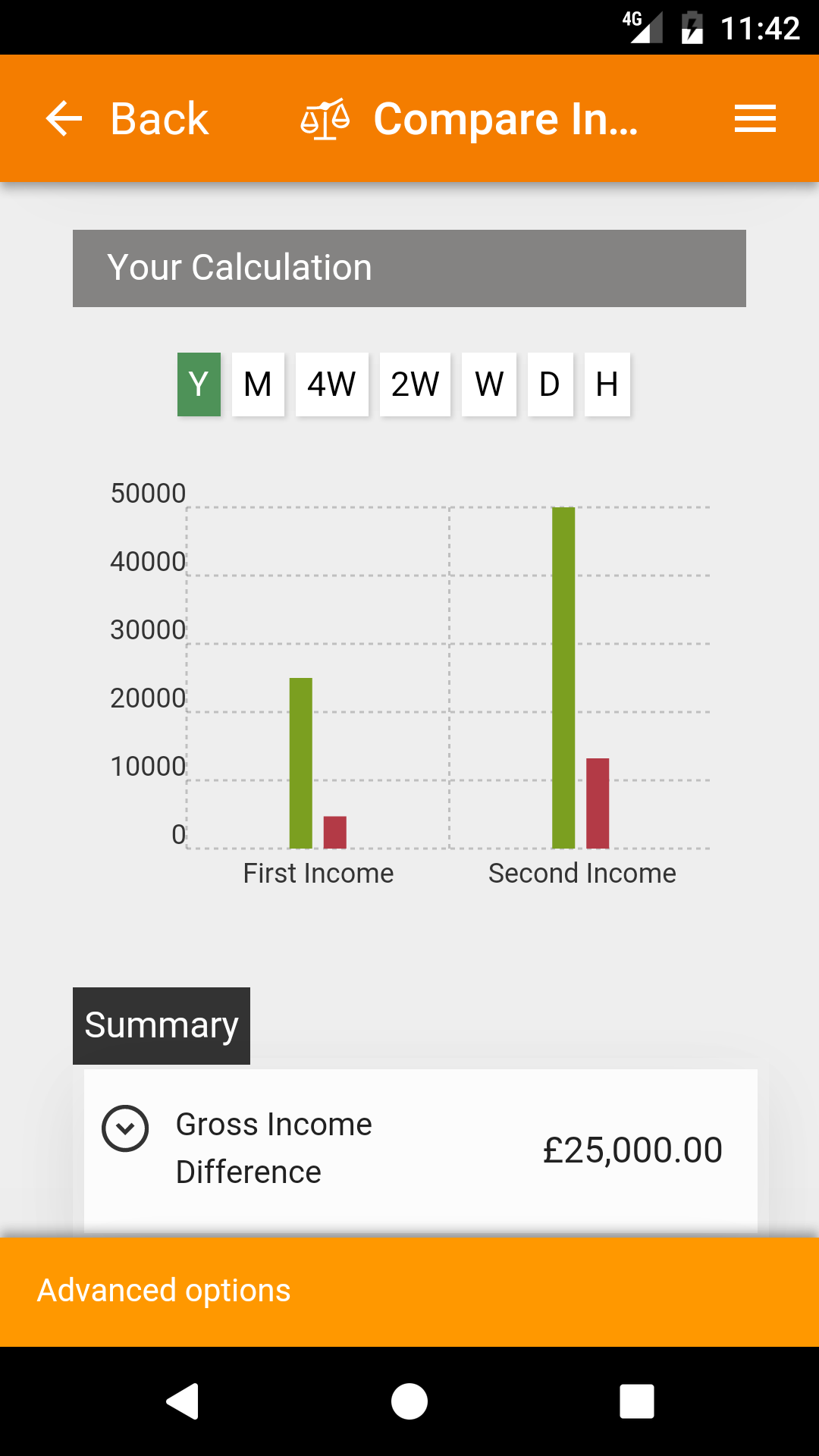The height and width of the screenshot is (1456, 819).
Task: Switch to the monthly M view
Action: coord(257,384)
